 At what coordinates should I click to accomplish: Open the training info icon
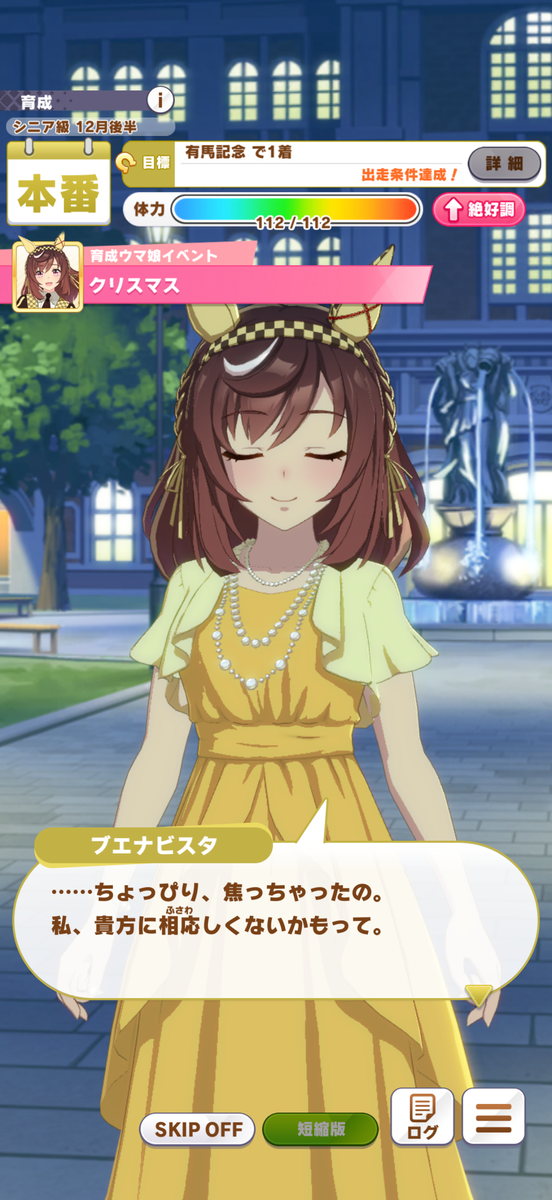161,100
